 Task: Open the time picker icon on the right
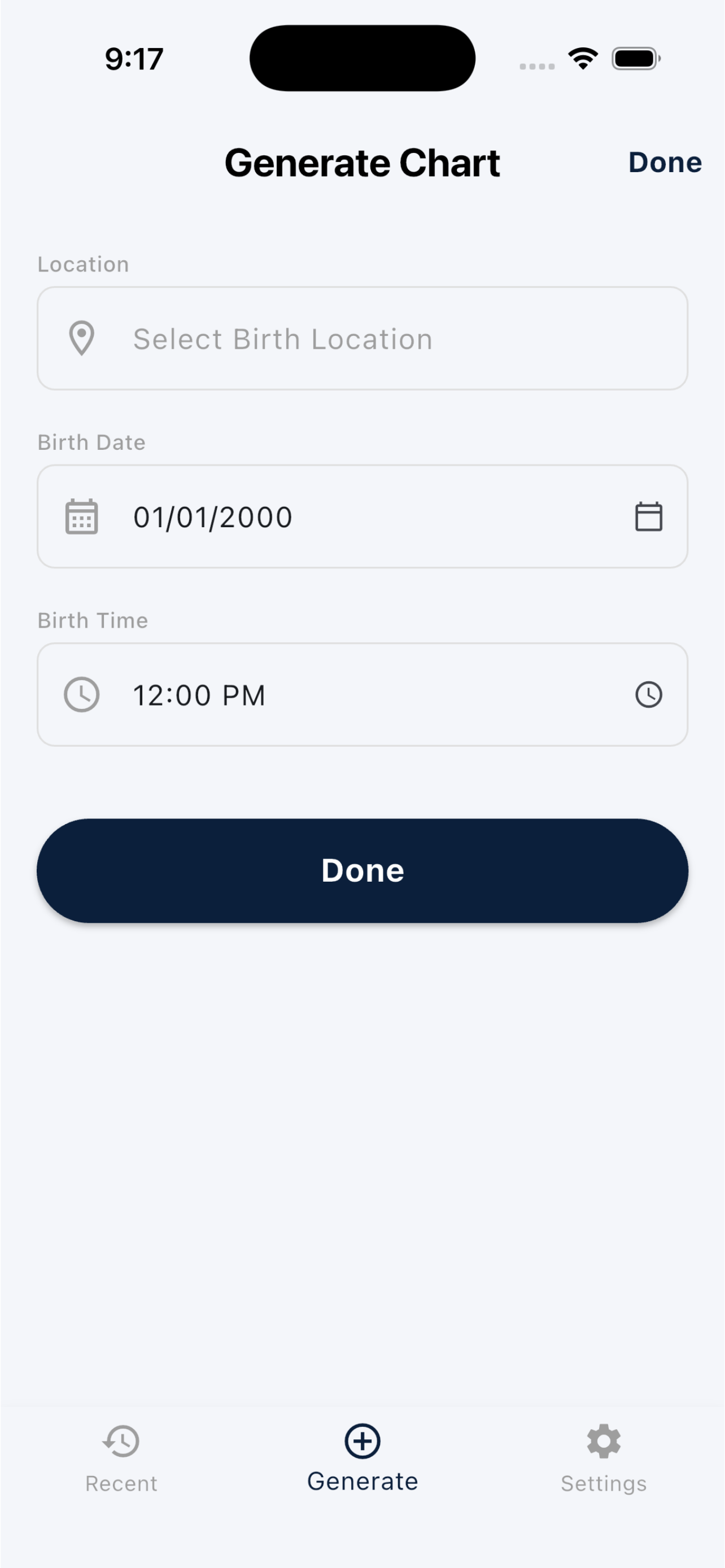click(648, 694)
